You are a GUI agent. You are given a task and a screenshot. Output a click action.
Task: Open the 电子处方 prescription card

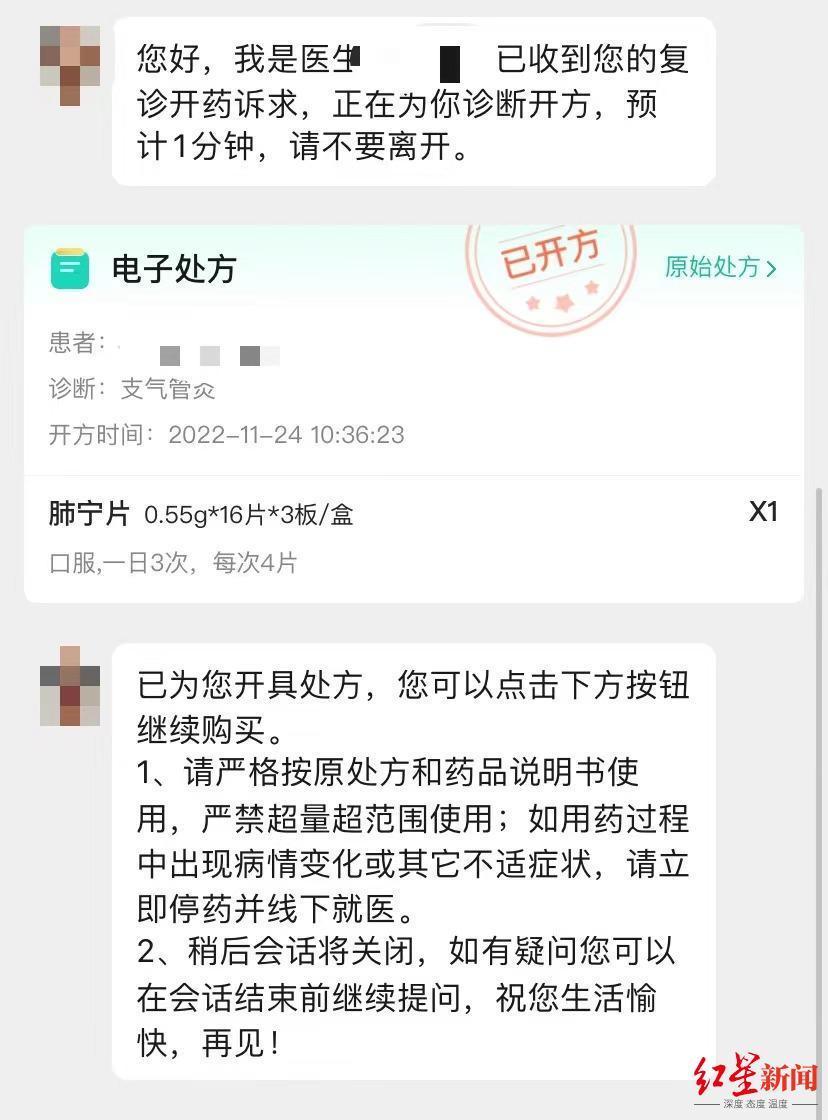(173, 269)
